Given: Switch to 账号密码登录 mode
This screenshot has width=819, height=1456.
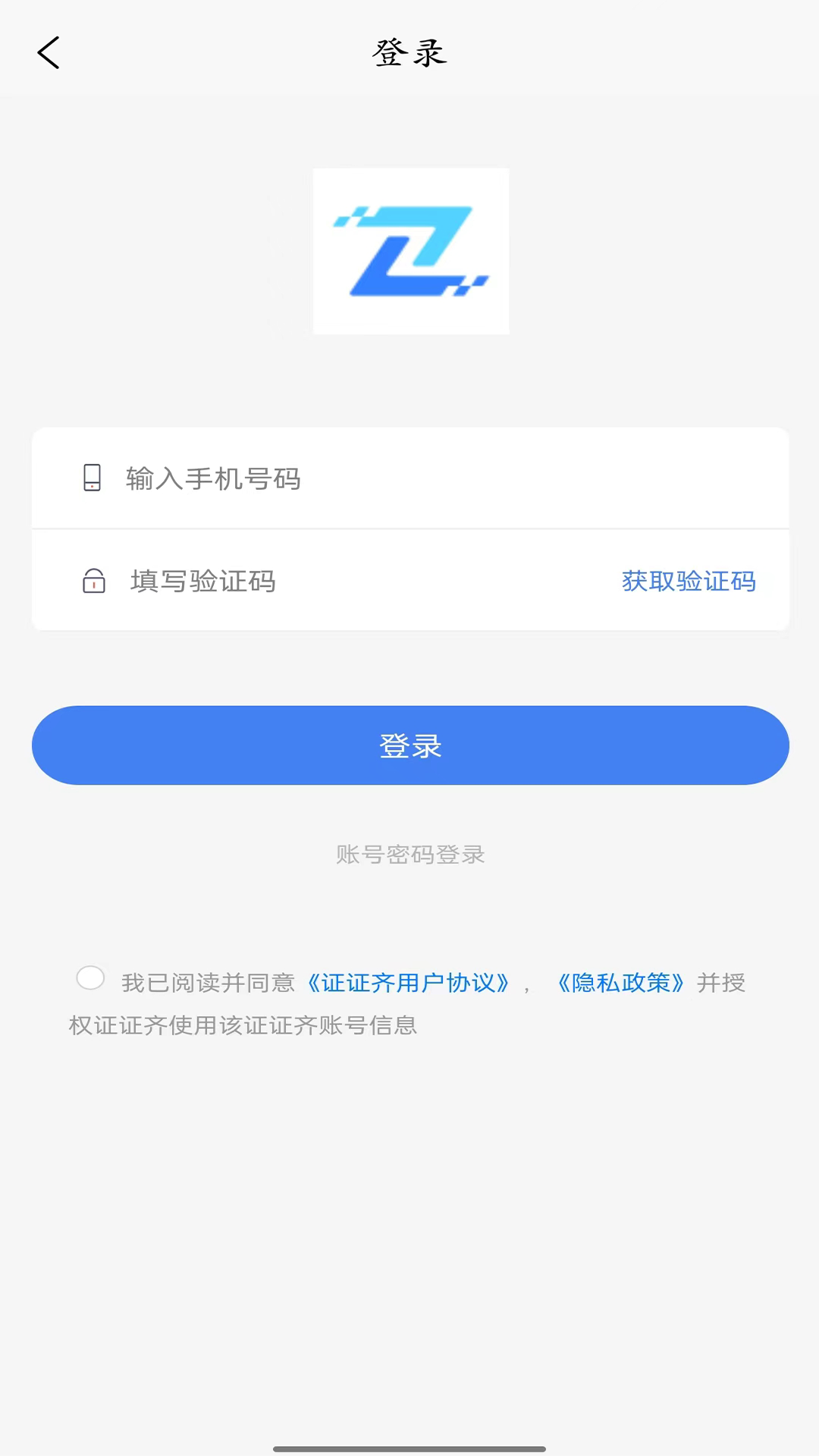Looking at the screenshot, I should (409, 854).
